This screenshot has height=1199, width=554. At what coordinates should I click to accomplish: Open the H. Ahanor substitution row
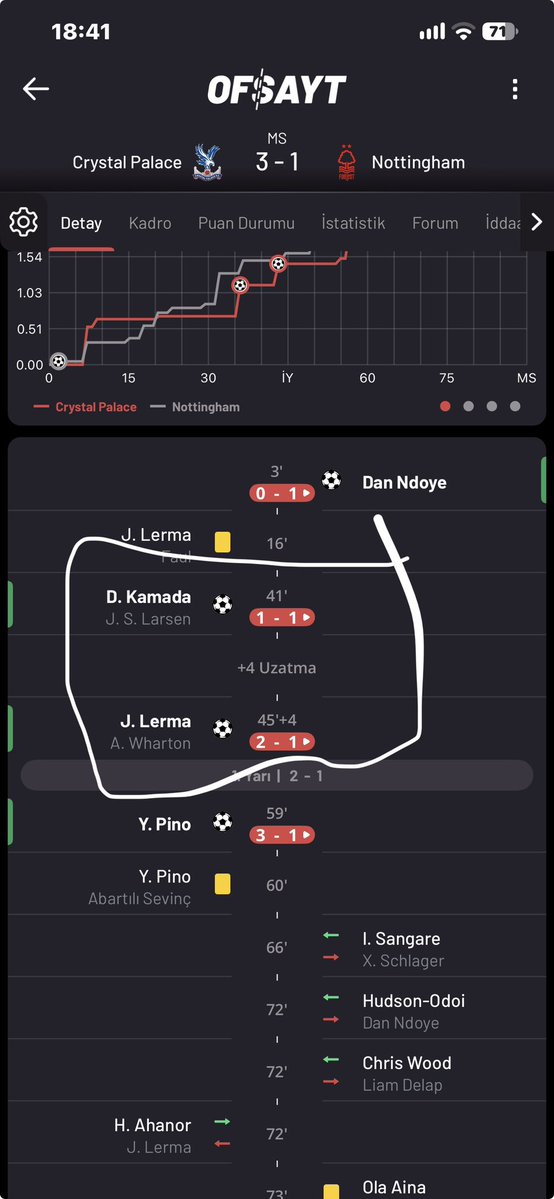[277, 1134]
